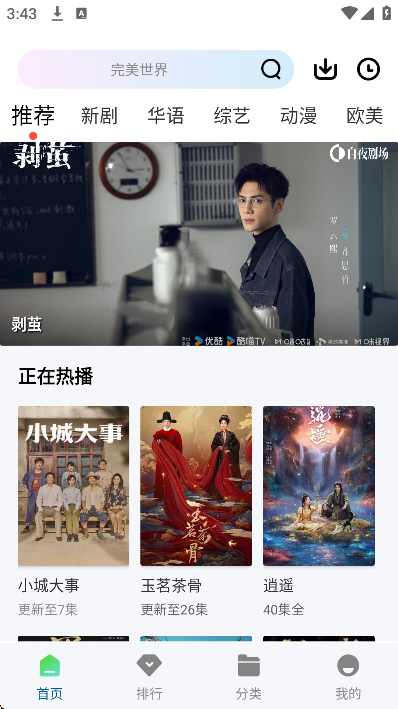398x709 pixels.
Task: Select the 综艺 tab
Action: pyautogui.click(x=232, y=116)
